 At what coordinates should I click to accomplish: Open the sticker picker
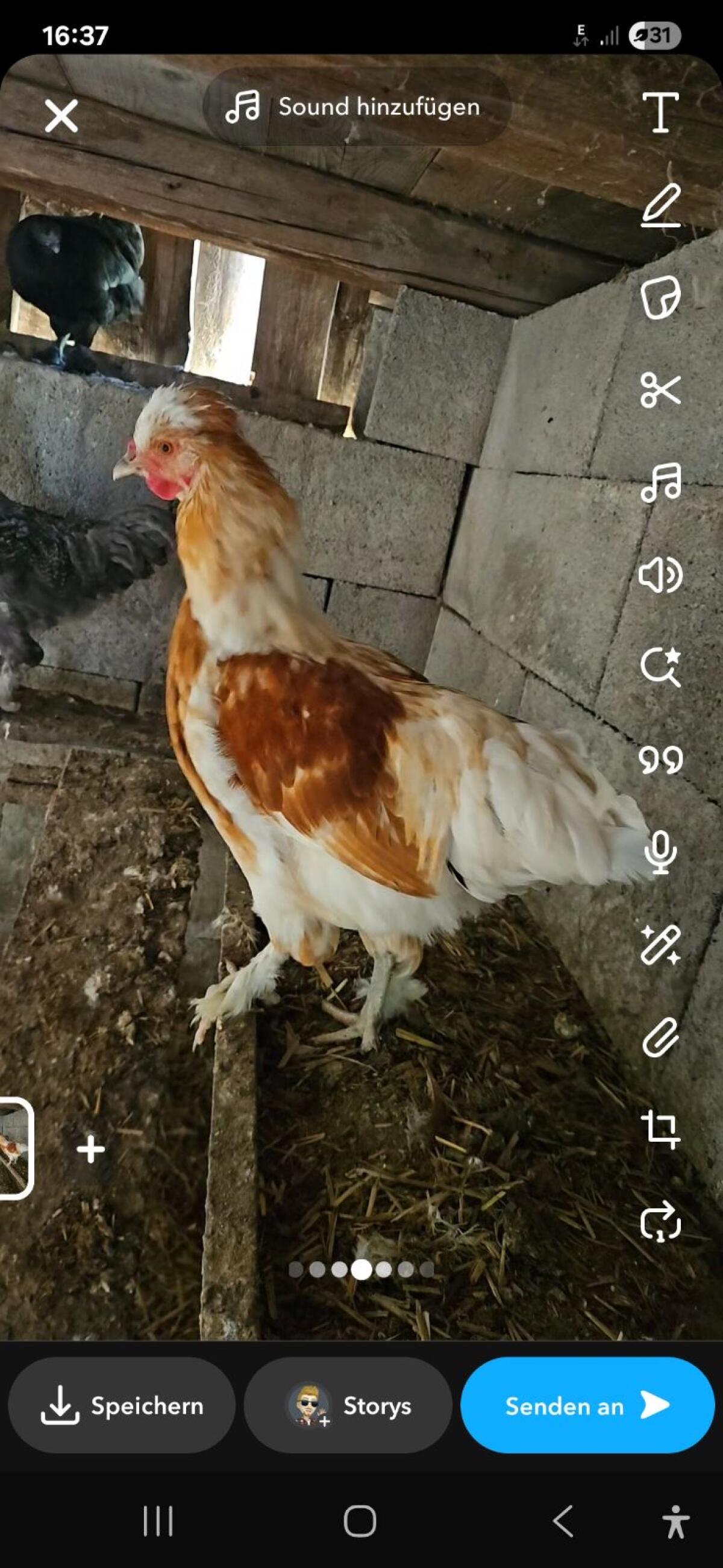[660, 298]
